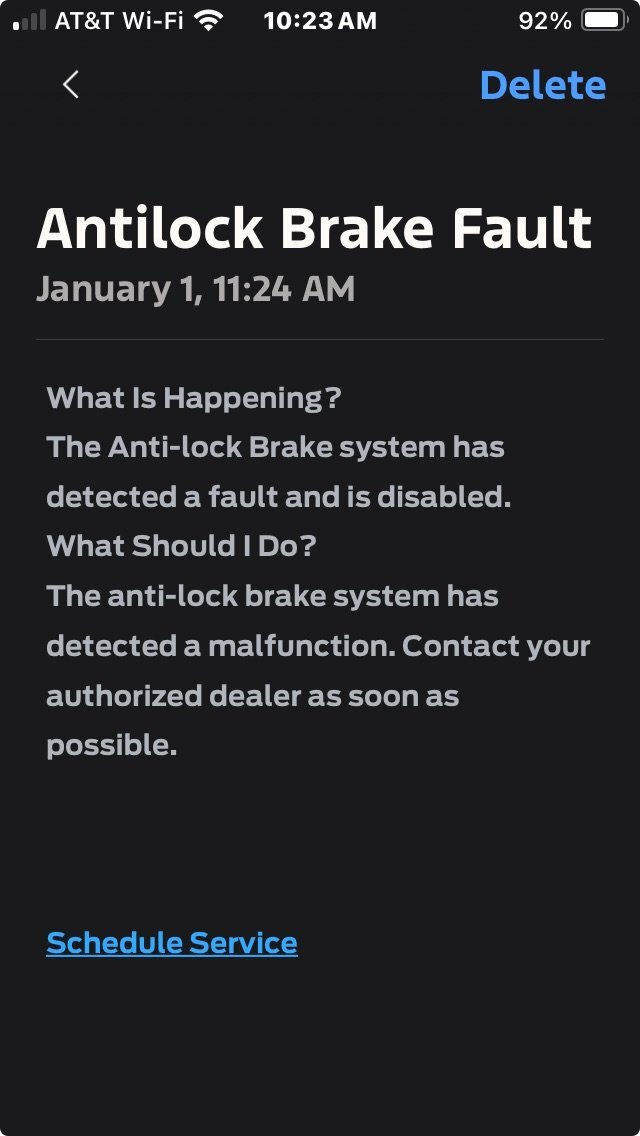Delete this Antilock Brake Fault alert

542,85
